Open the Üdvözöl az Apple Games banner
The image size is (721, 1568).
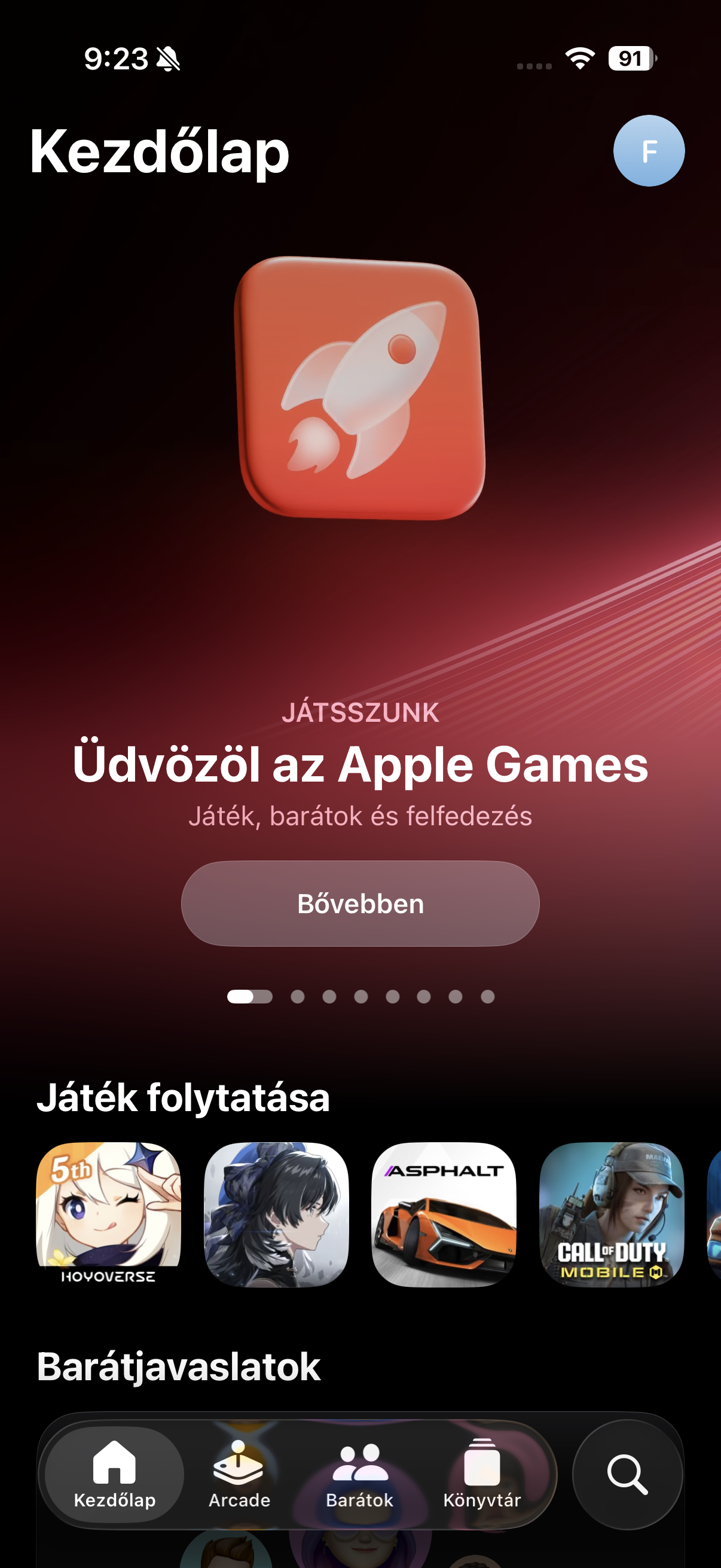(x=360, y=764)
